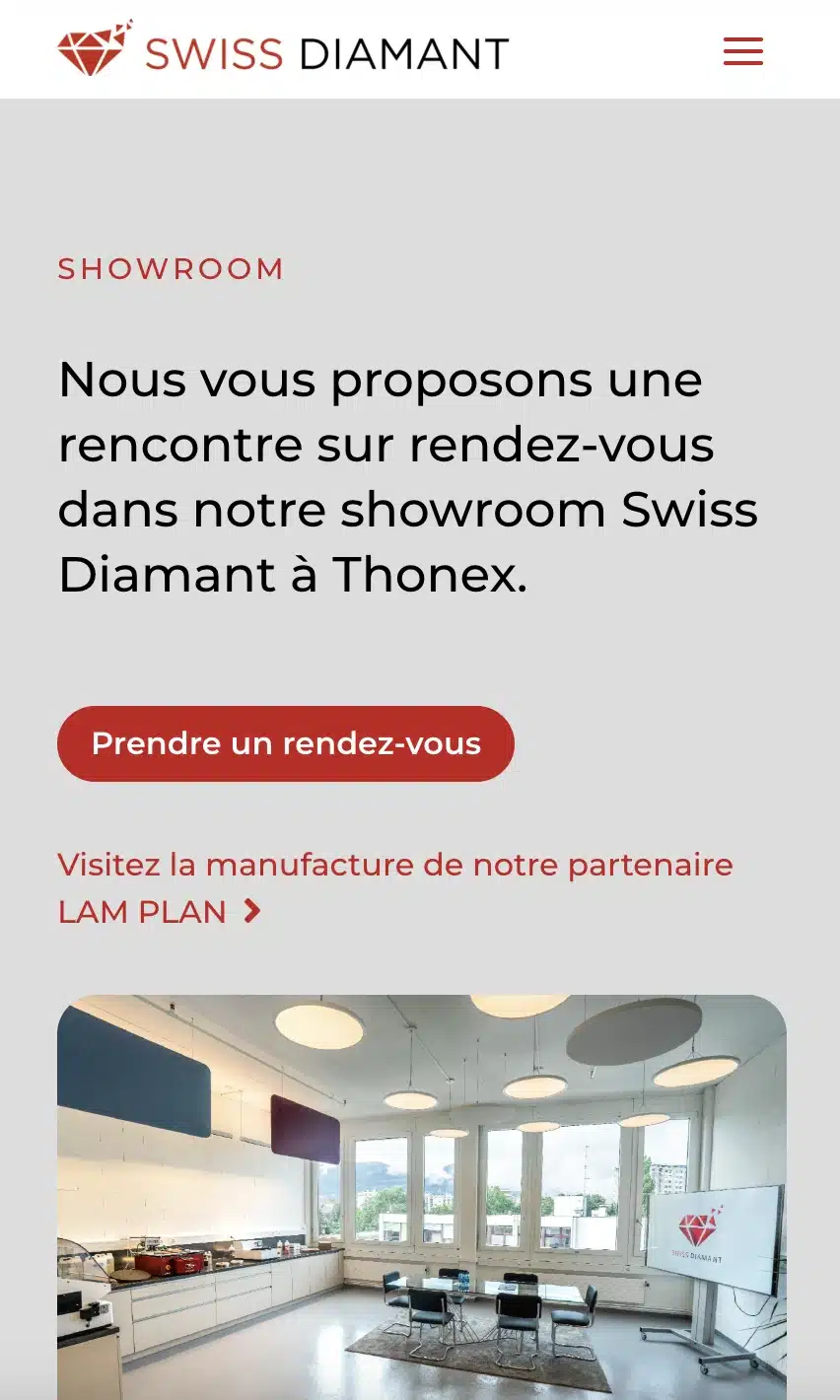The height and width of the screenshot is (1400, 840).
Task: Go to home via Swiss Diamant logo
Action: click(283, 49)
